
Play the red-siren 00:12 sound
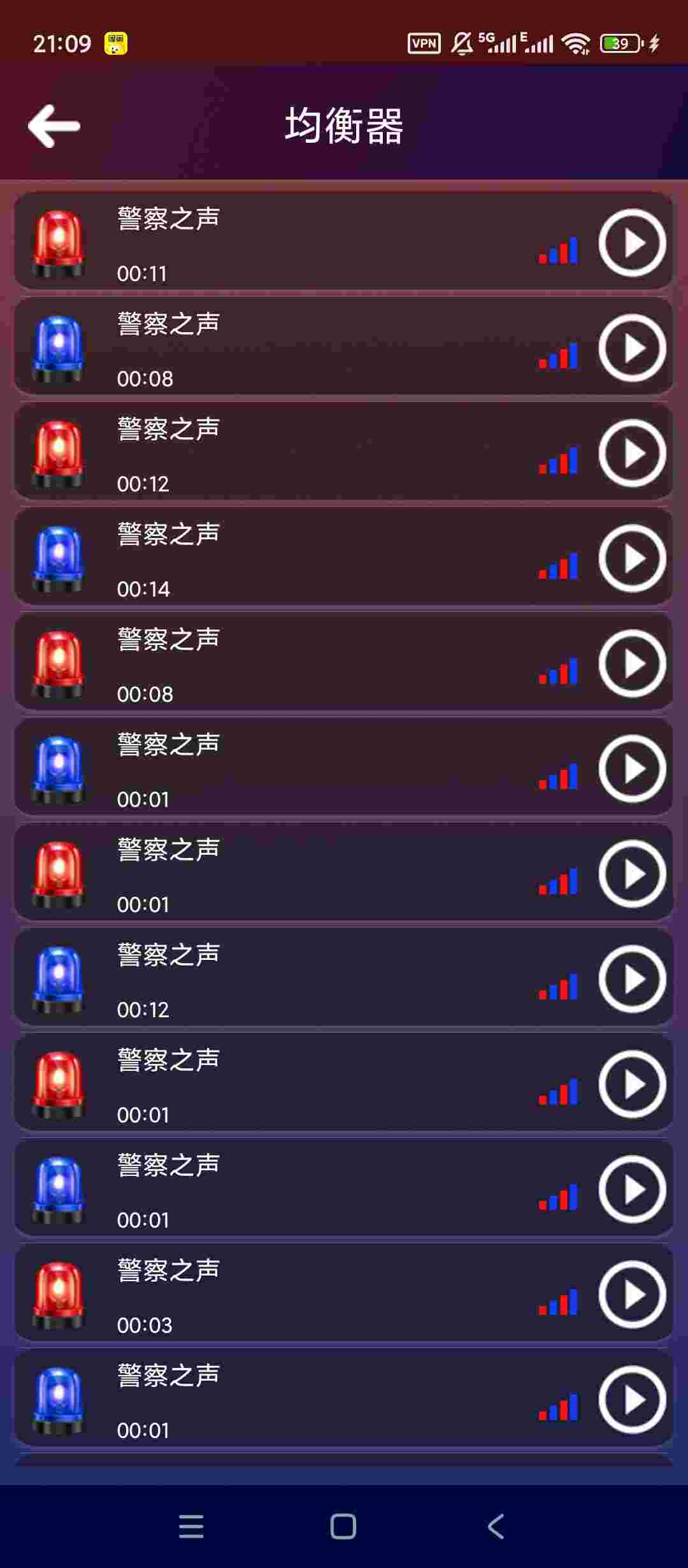[x=632, y=453]
